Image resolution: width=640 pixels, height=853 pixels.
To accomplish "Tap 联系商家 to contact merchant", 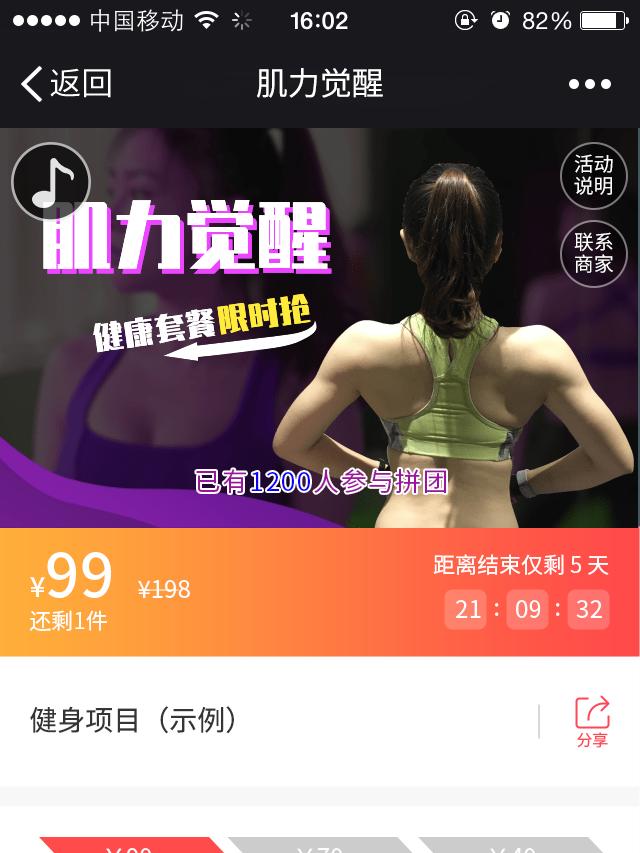I will pos(593,253).
